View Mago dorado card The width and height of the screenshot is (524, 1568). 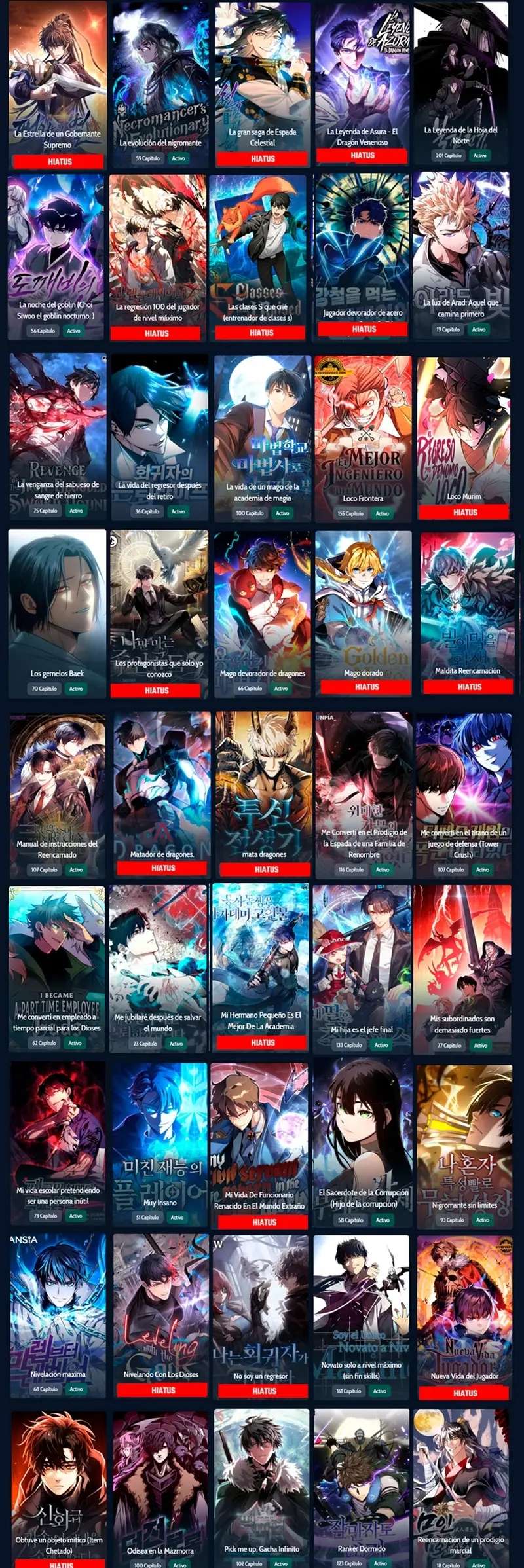point(364,613)
